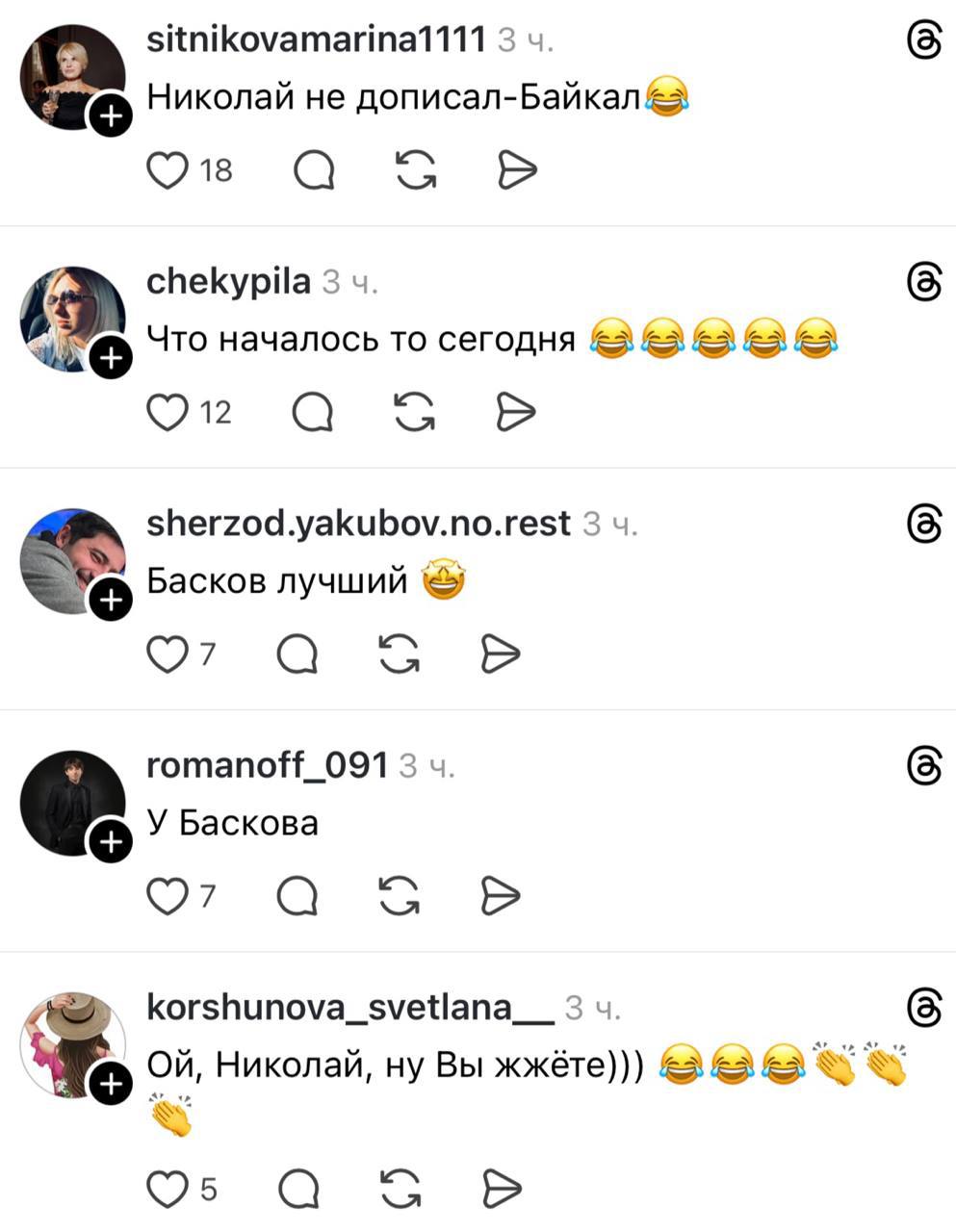Reply to sitnikovamarina1111's comment
This screenshot has width=956, height=1232.
tap(314, 171)
